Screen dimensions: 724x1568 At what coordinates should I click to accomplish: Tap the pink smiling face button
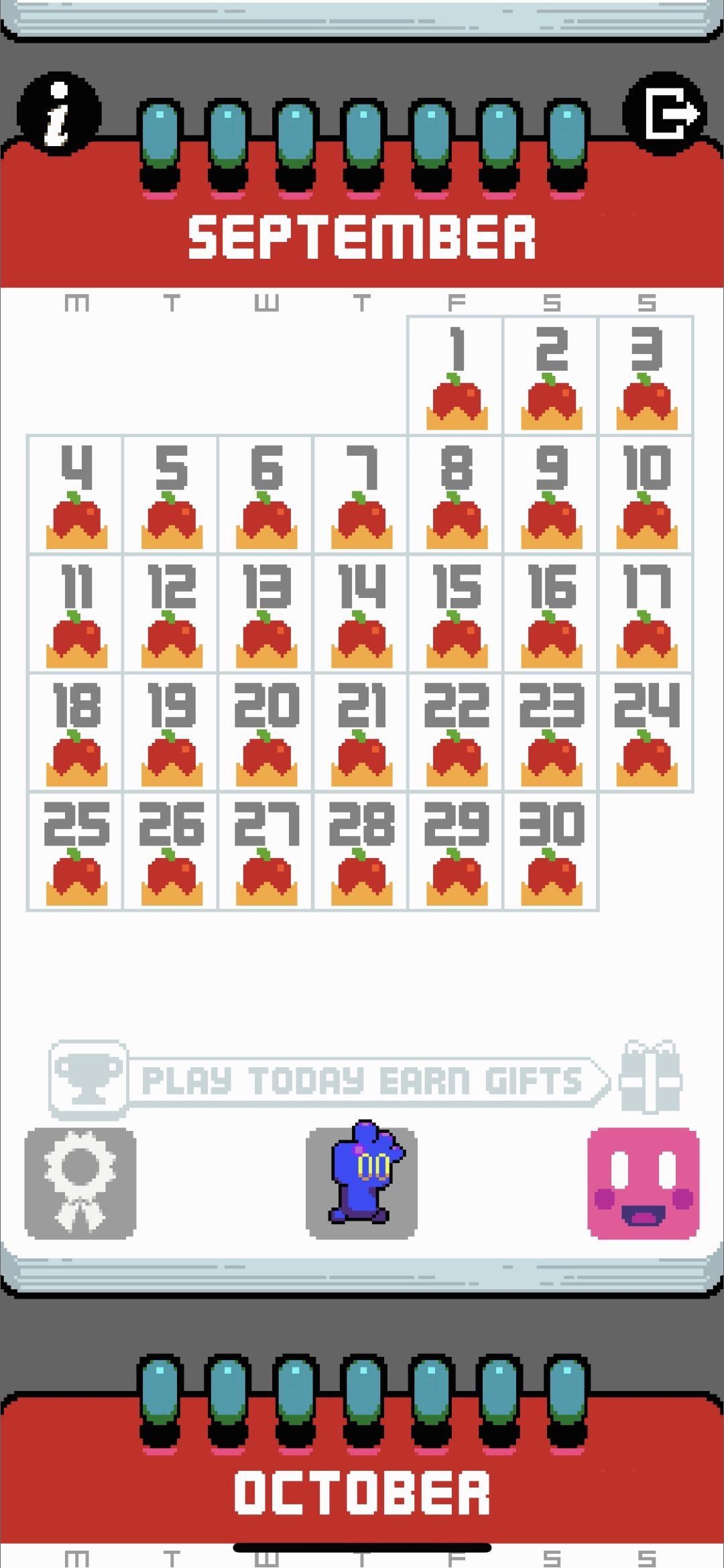644,1183
